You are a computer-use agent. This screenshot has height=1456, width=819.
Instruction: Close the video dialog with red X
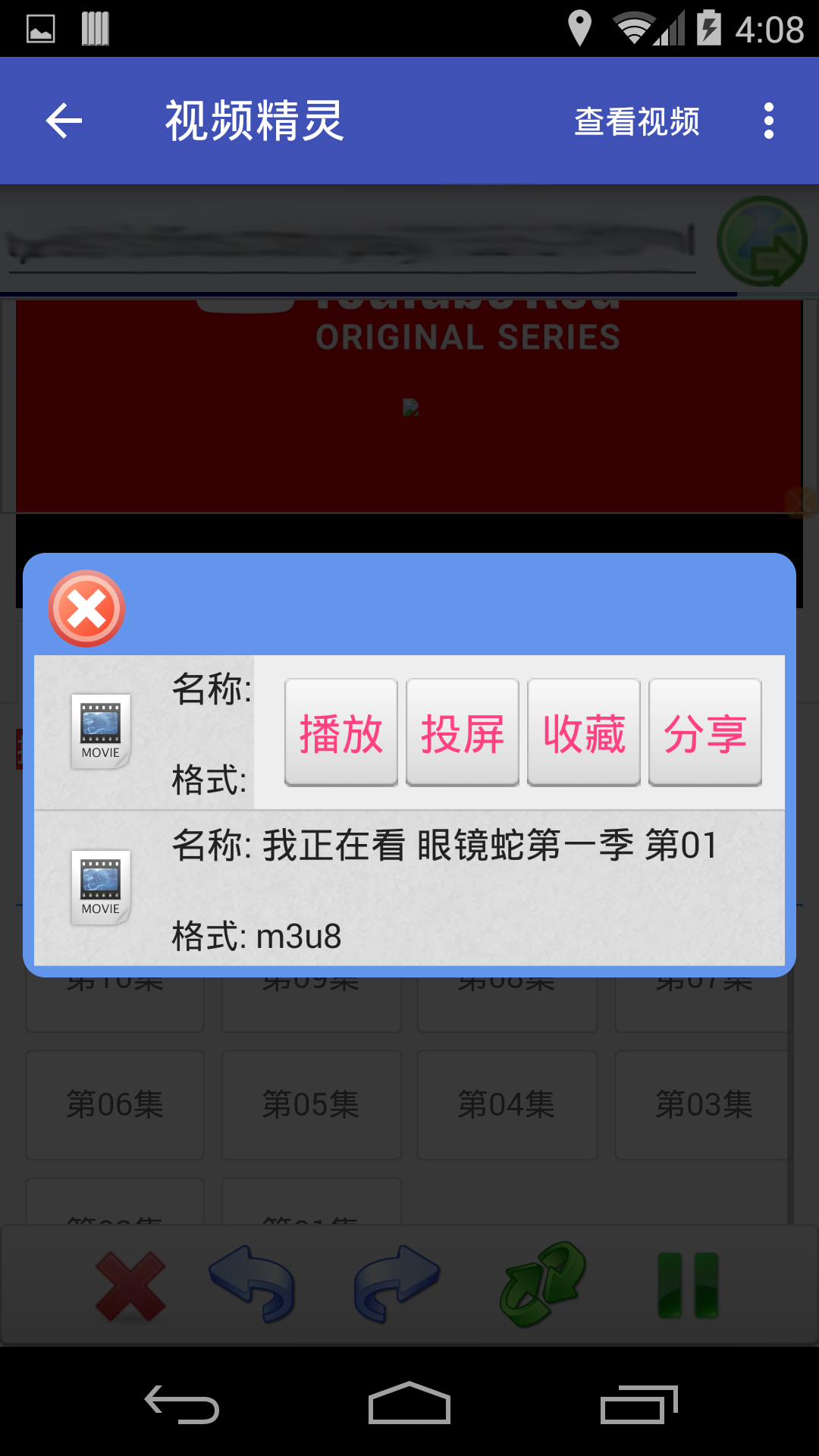tap(86, 608)
